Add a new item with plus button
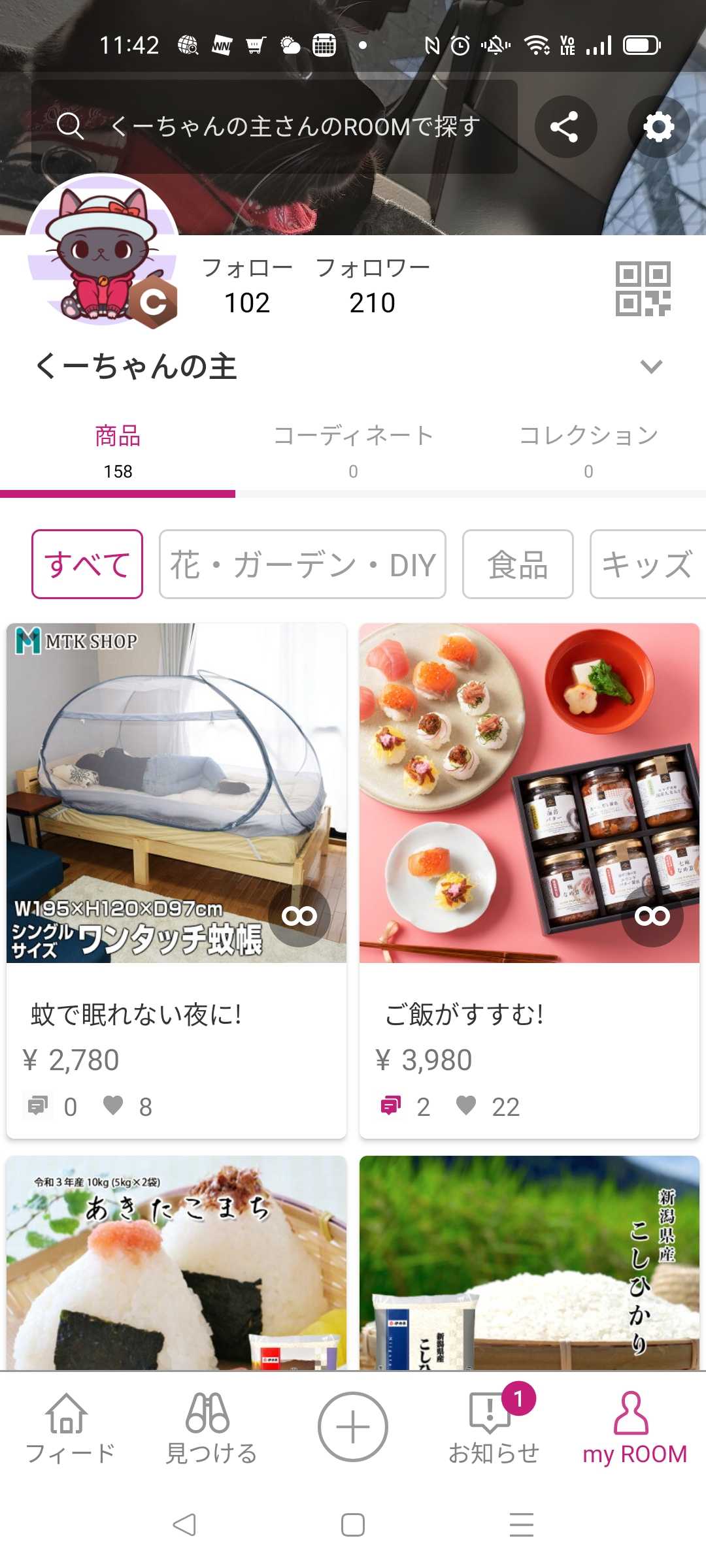The image size is (706, 1568). (353, 1427)
